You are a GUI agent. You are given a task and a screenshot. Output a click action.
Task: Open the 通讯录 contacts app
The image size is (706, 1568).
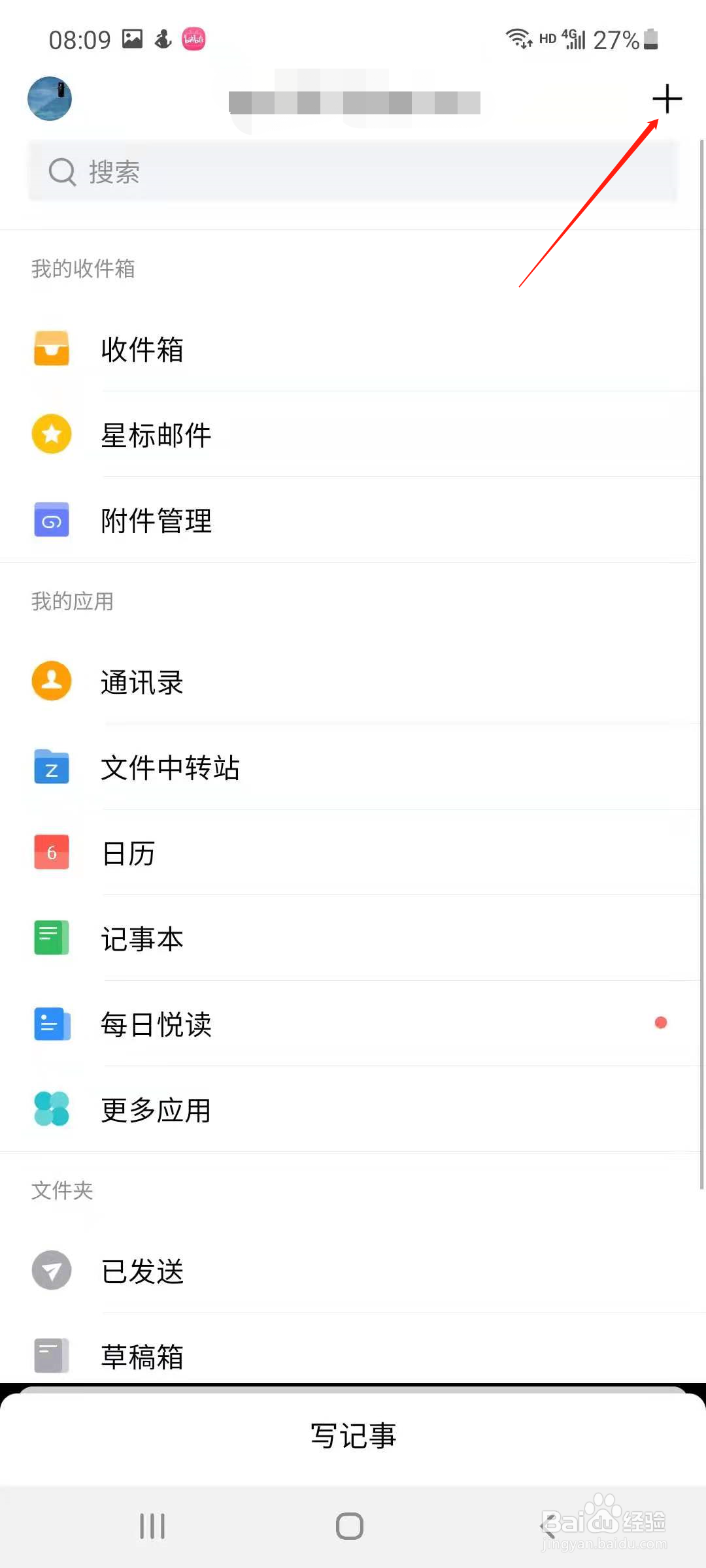pyautogui.click(x=141, y=681)
